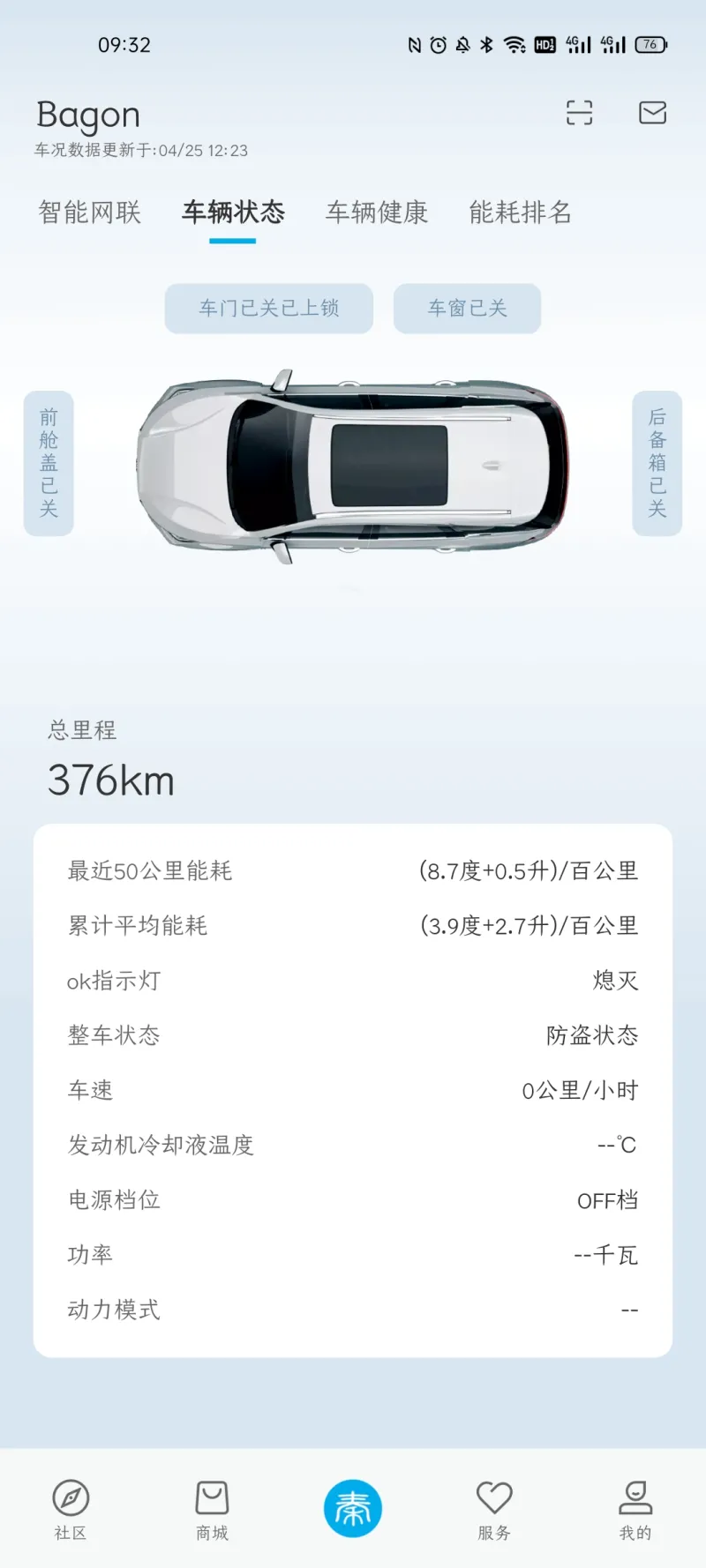The height and width of the screenshot is (1568, 706).
Task: Open the messages envelope icon
Action: pos(652,113)
